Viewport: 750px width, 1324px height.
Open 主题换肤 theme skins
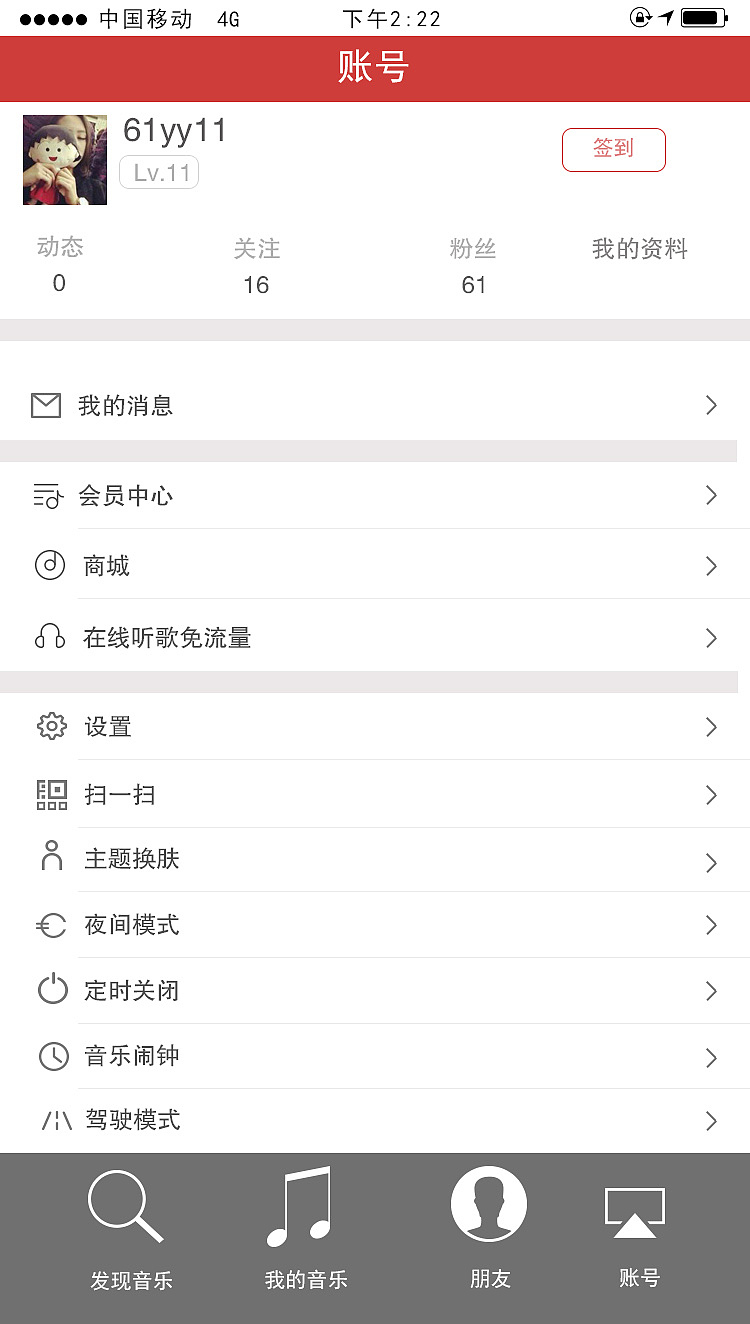(x=374, y=860)
